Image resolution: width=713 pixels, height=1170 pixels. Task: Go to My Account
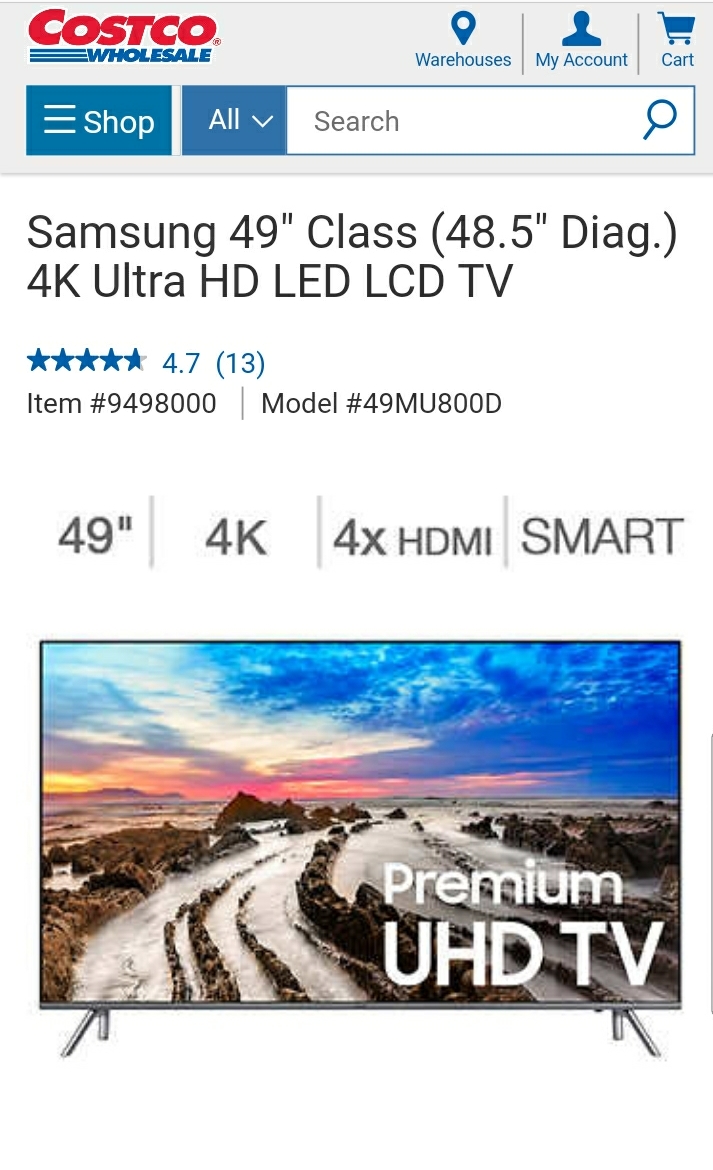(x=581, y=40)
